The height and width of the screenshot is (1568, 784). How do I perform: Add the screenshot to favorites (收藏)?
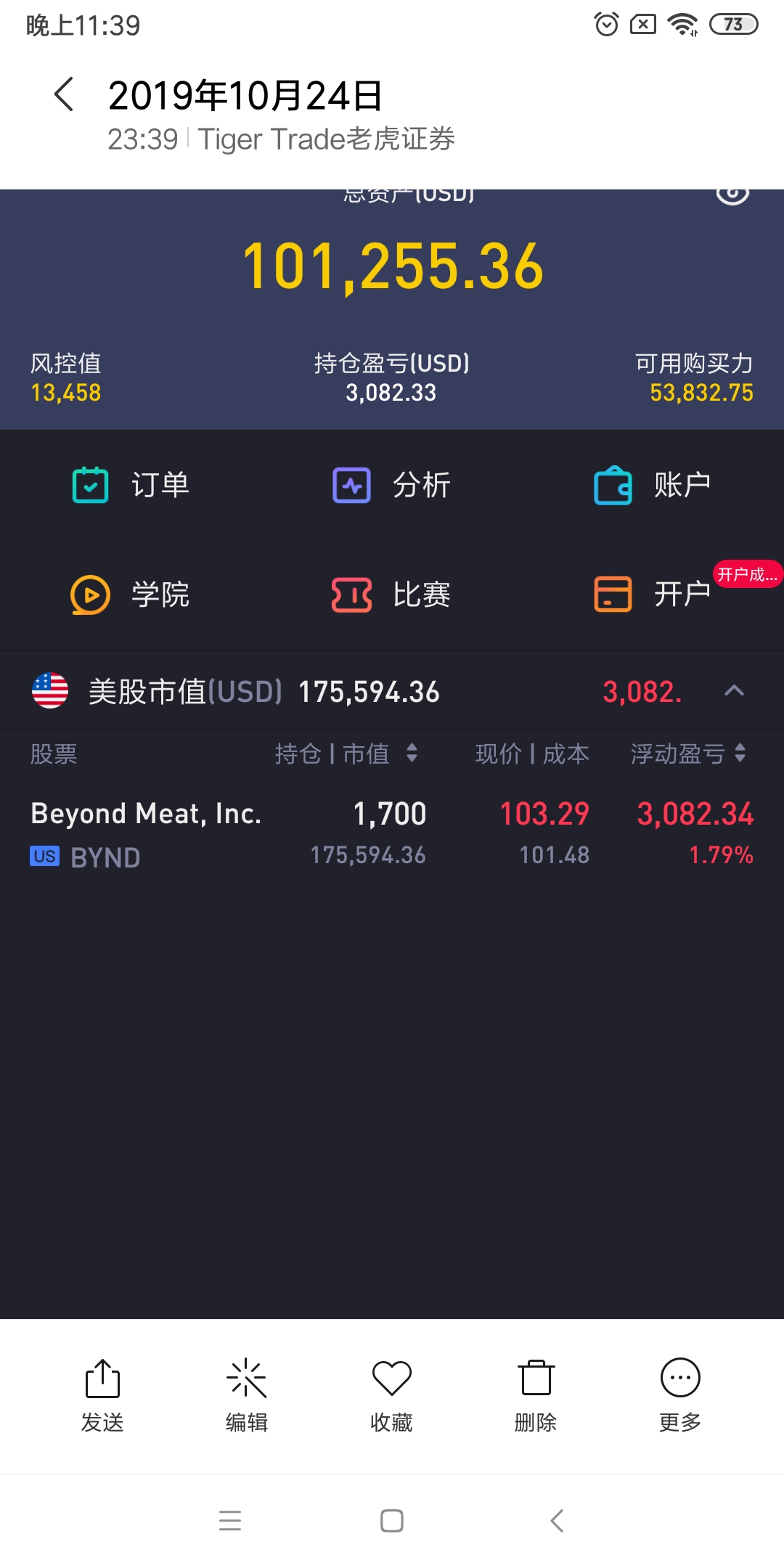pyautogui.click(x=391, y=1395)
